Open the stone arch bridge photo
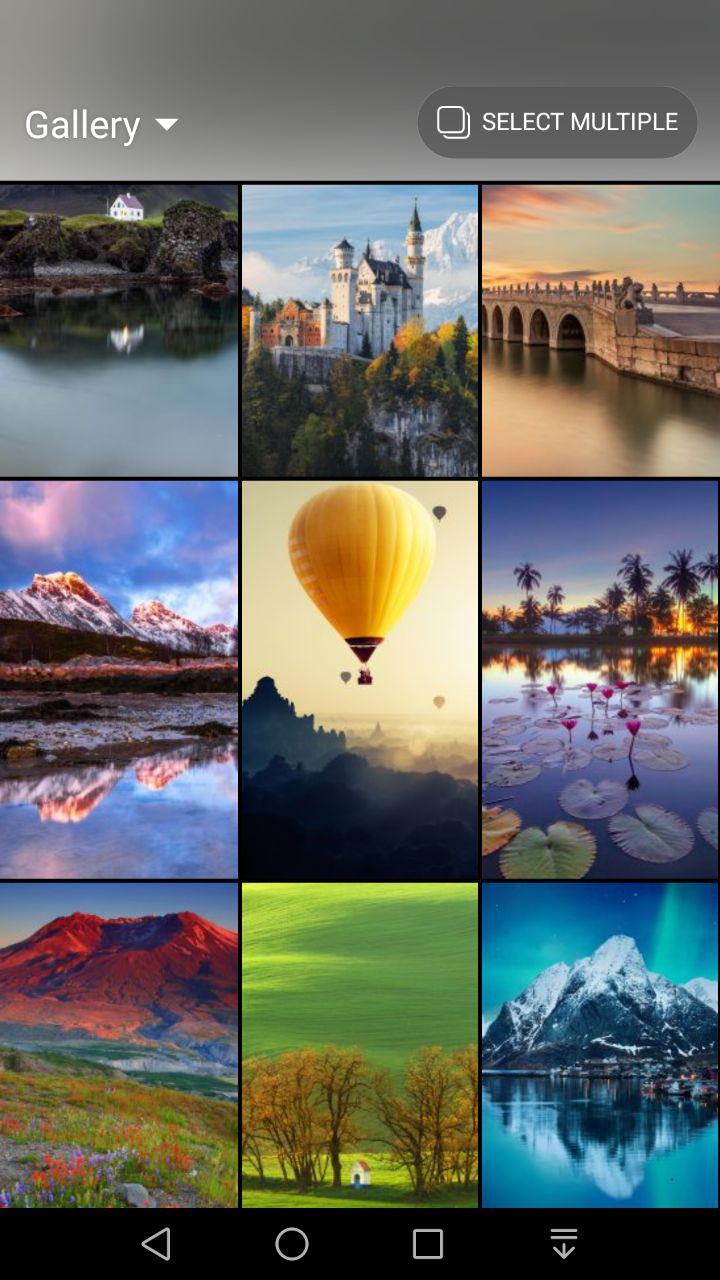The image size is (720, 1280). [x=600, y=330]
